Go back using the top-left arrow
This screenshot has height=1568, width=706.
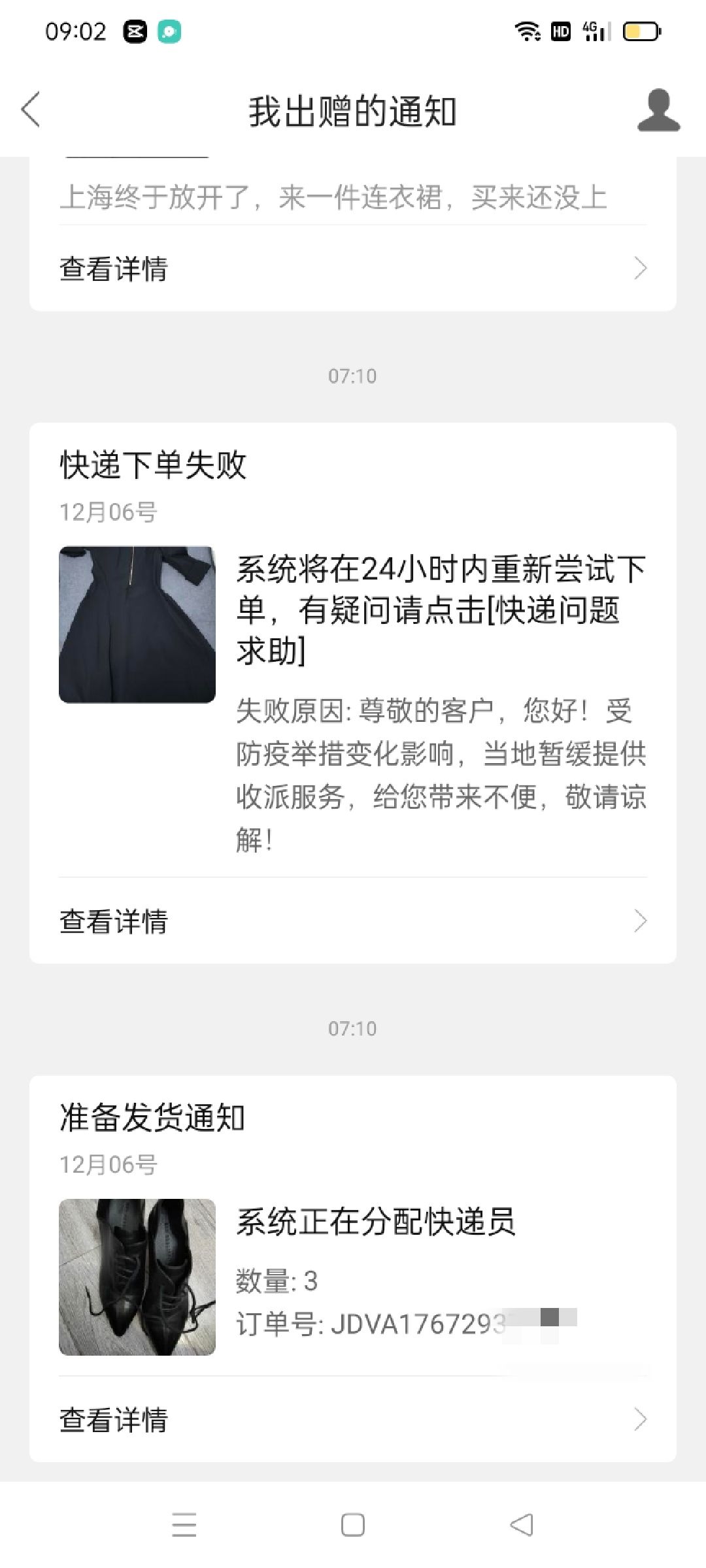pos(31,109)
